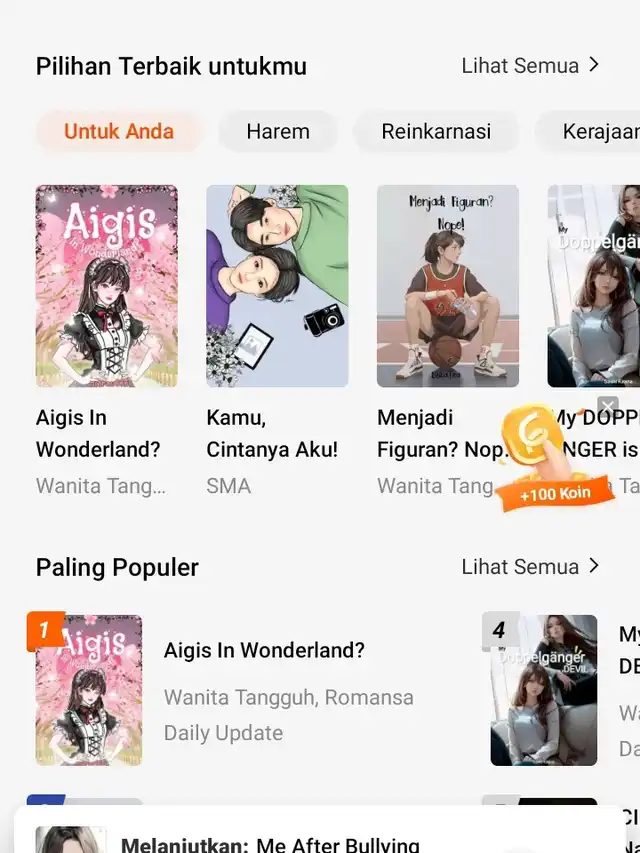Viewport: 640px width, 853px height.
Task: Continue reading Me After Bullying
Action: pos(270,843)
